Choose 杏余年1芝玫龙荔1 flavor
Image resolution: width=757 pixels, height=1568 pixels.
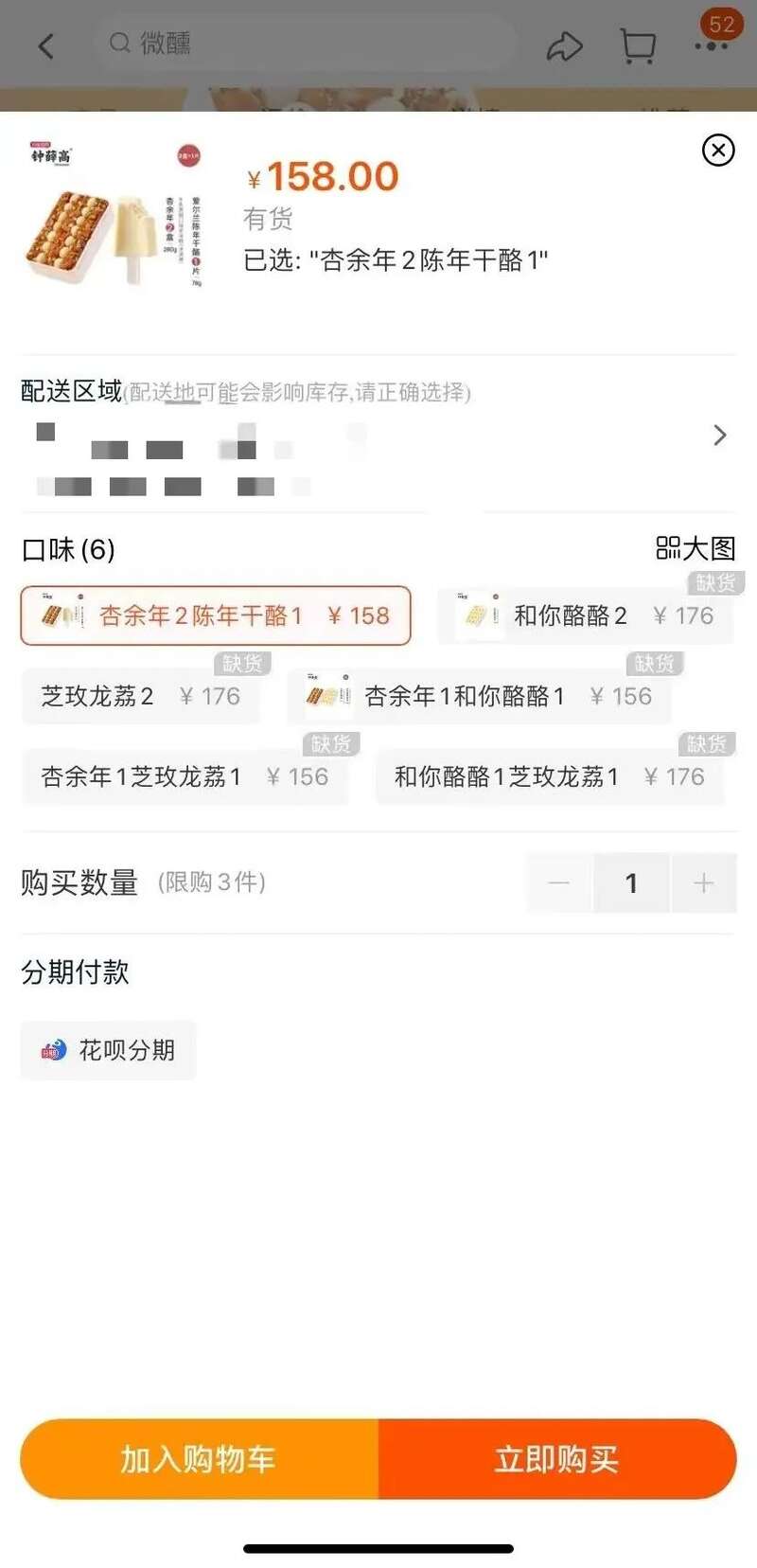[x=185, y=777]
